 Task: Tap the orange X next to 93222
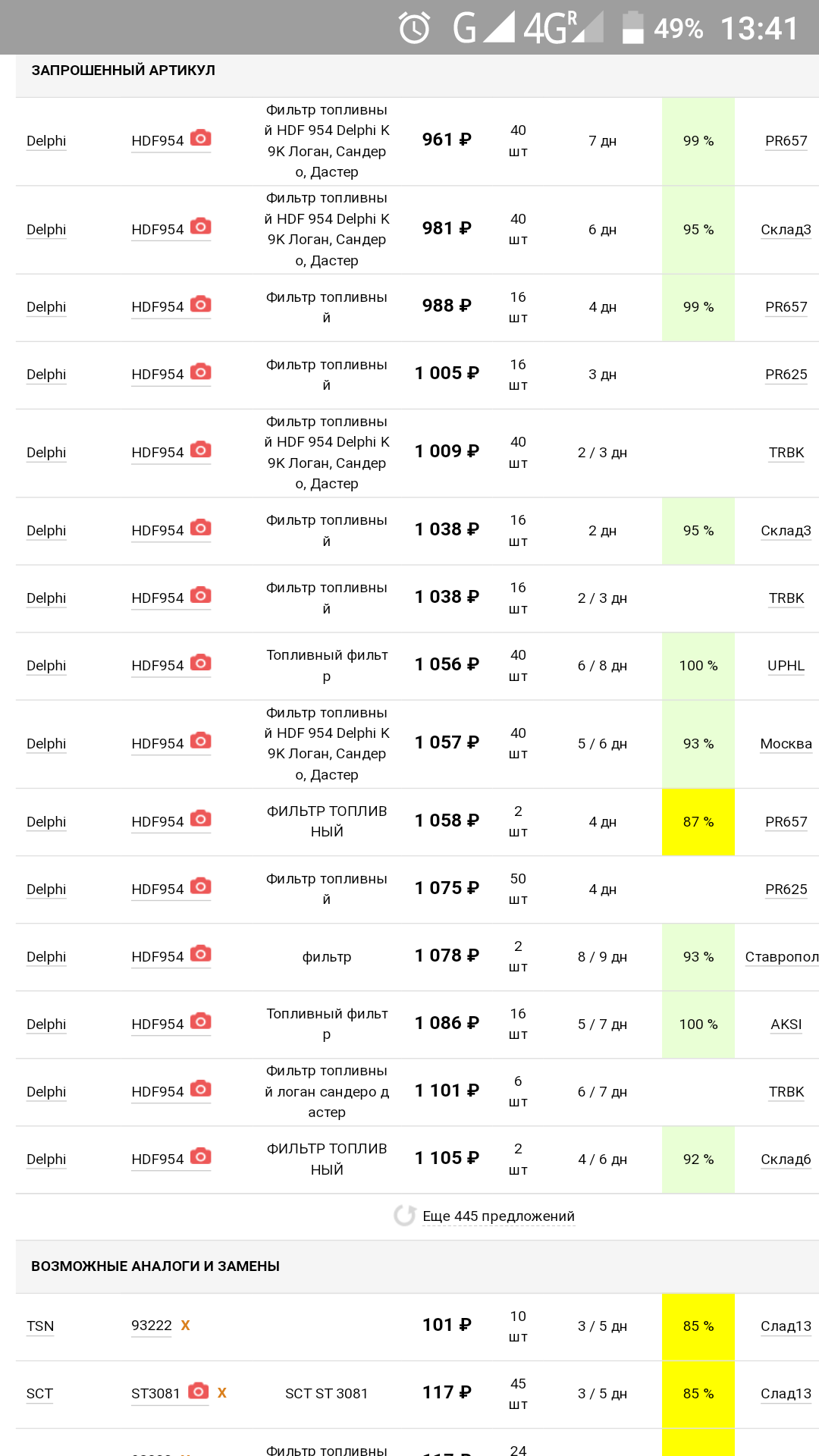click(185, 1326)
